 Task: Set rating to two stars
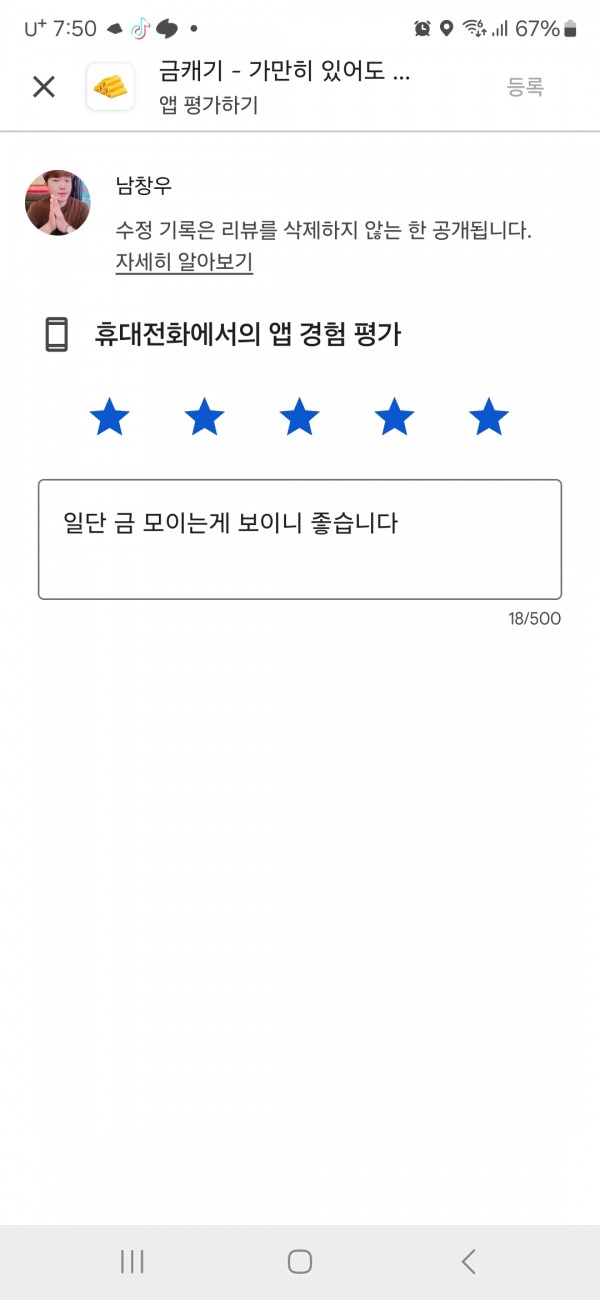204,417
